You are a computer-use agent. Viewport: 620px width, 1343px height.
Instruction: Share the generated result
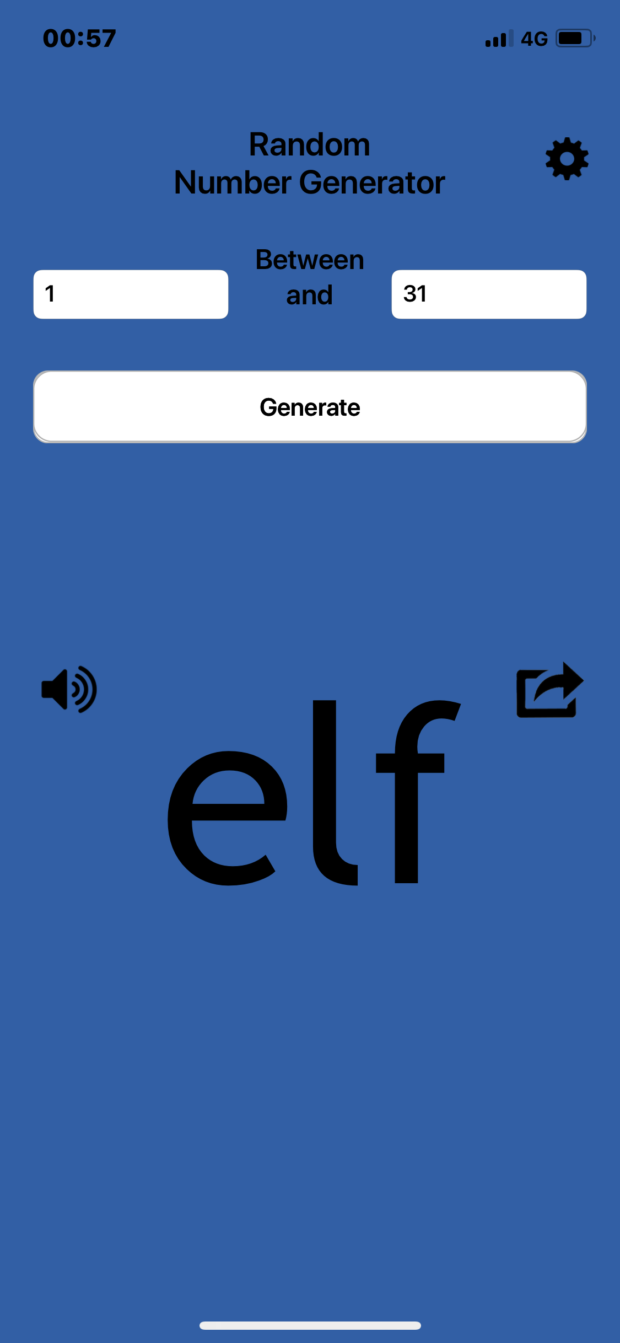pyautogui.click(x=549, y=690)
